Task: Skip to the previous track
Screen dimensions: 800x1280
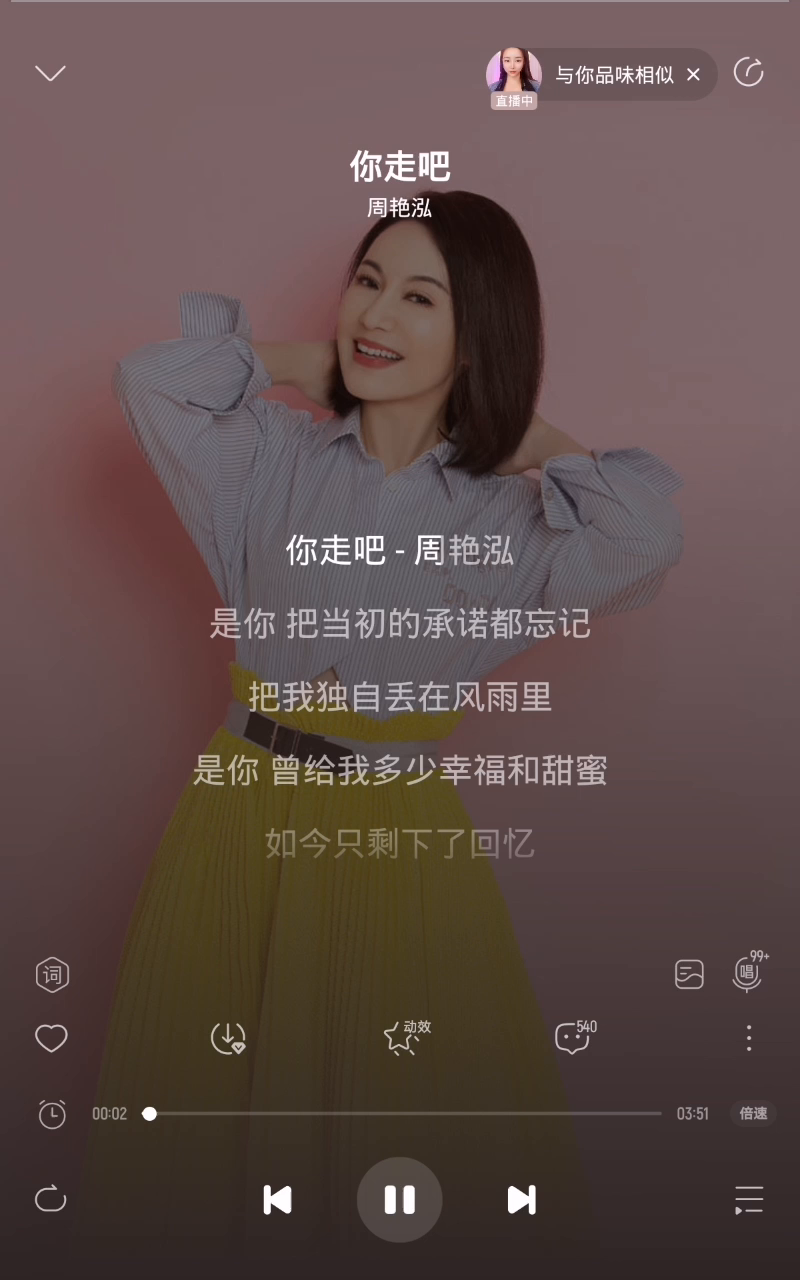Action: coord(277,1199)
